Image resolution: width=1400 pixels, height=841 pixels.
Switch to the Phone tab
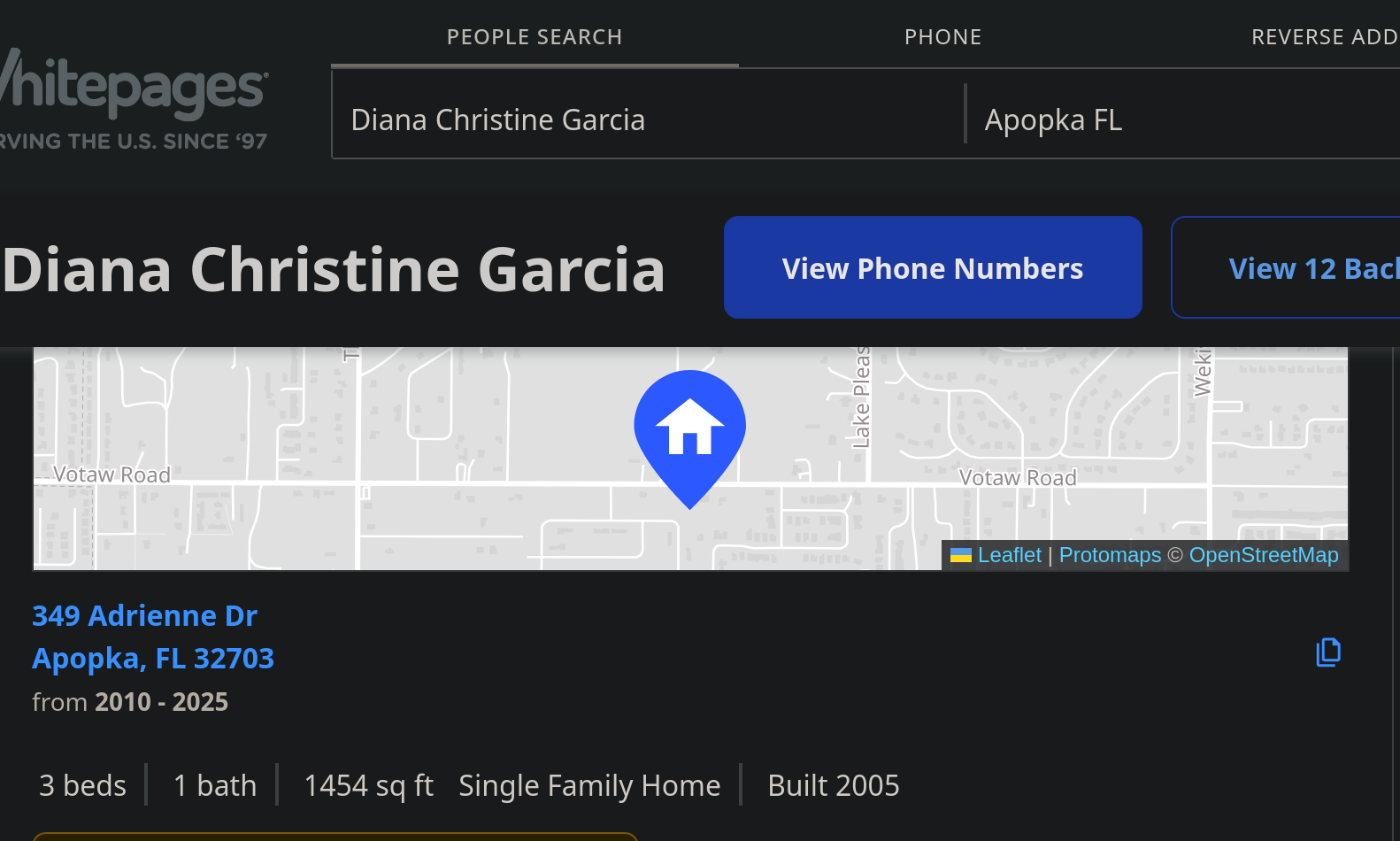pos(942,37)
